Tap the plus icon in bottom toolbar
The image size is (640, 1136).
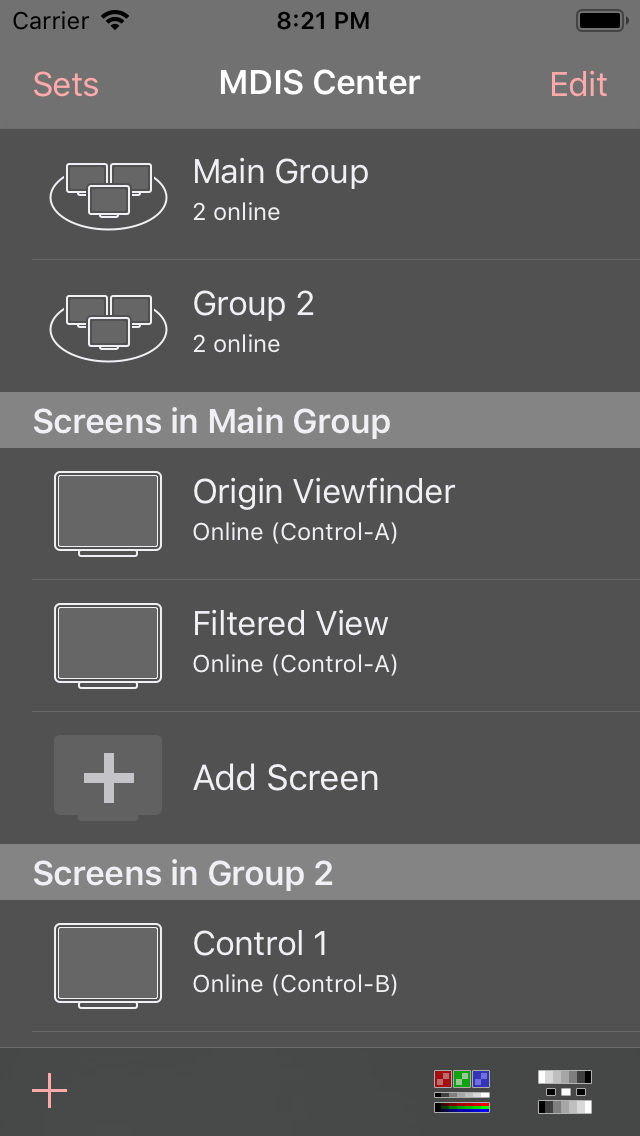pos(49,1091)
